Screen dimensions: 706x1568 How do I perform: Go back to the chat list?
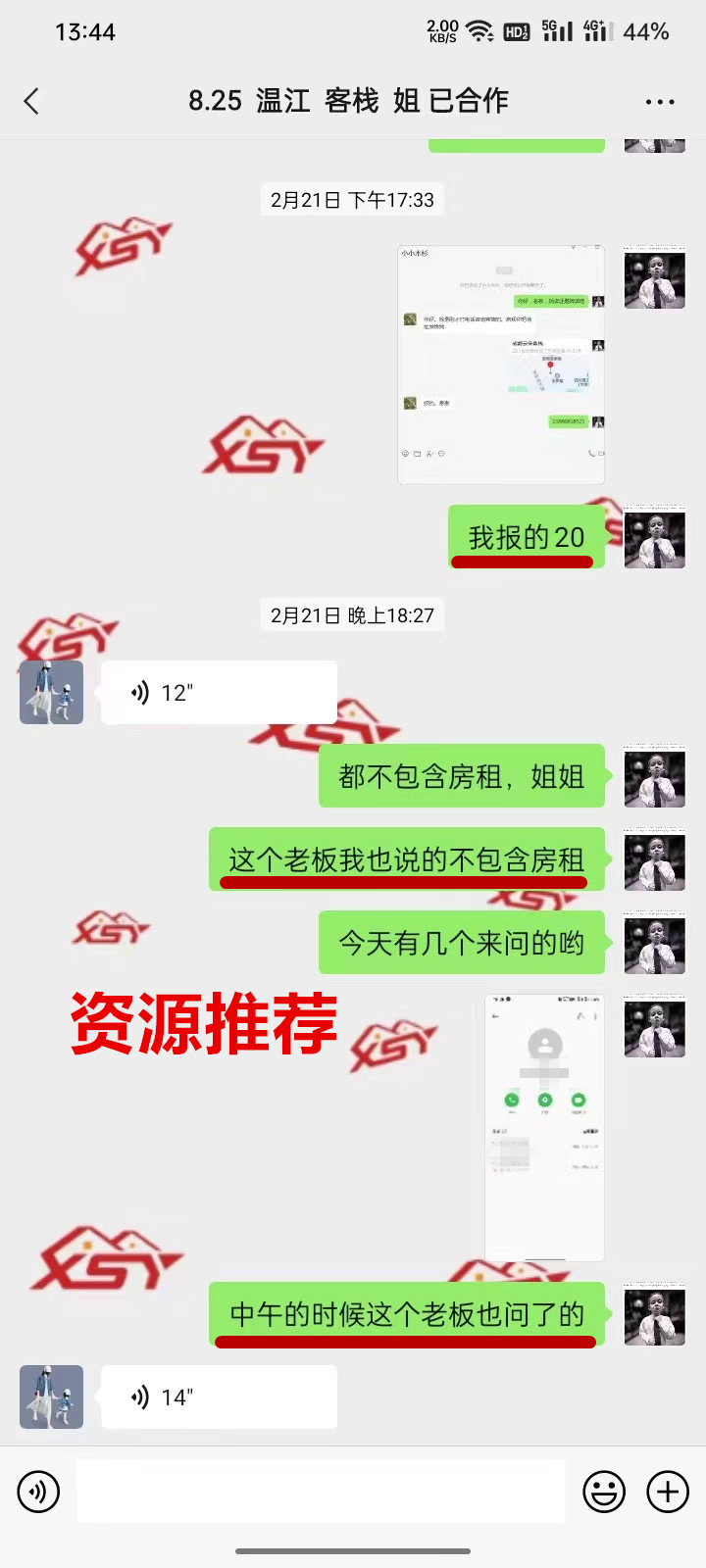tap(31, 101)
